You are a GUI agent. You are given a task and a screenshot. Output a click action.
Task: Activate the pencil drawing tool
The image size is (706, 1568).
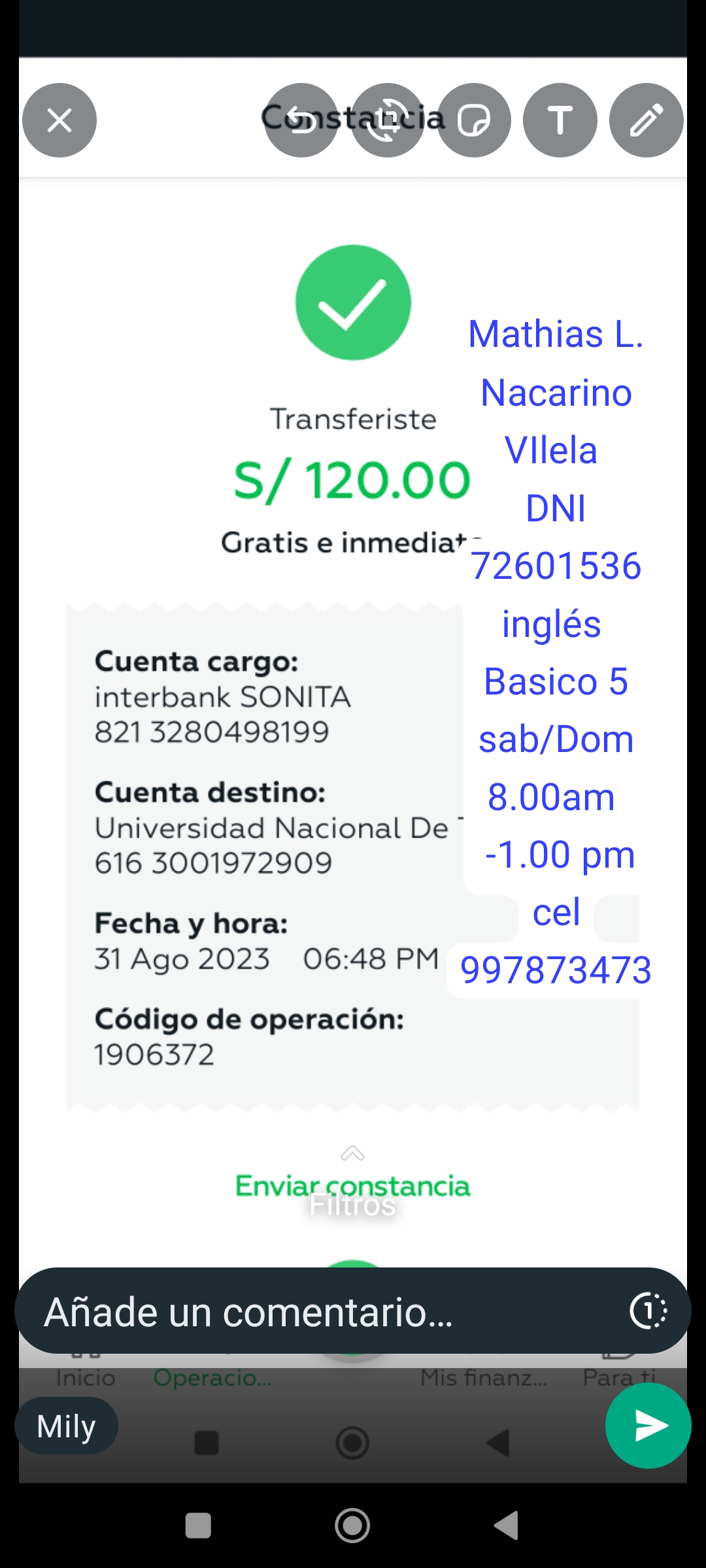pos(647,120)
